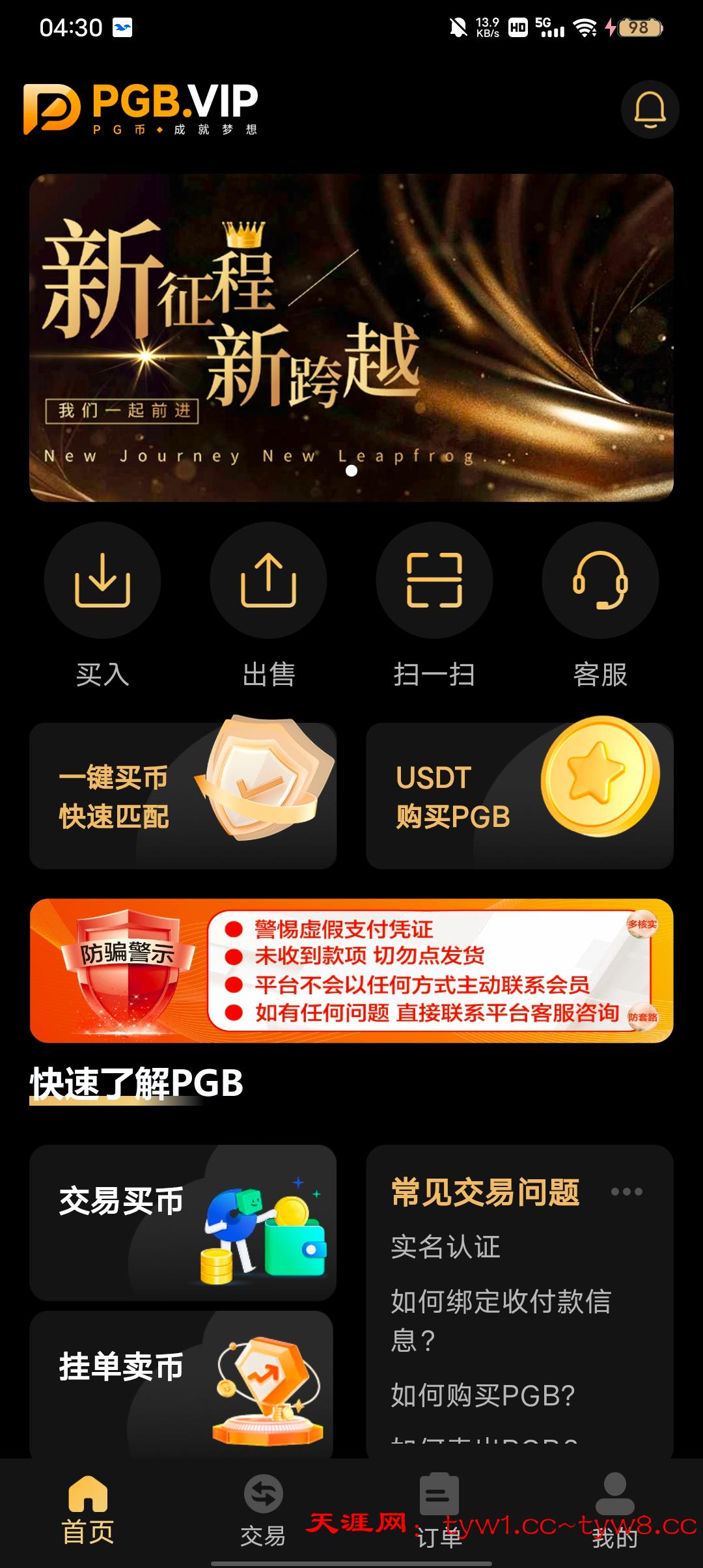
Task: Open the 新征程 新跨越 promo banner
Action: [x=351, y=337]
